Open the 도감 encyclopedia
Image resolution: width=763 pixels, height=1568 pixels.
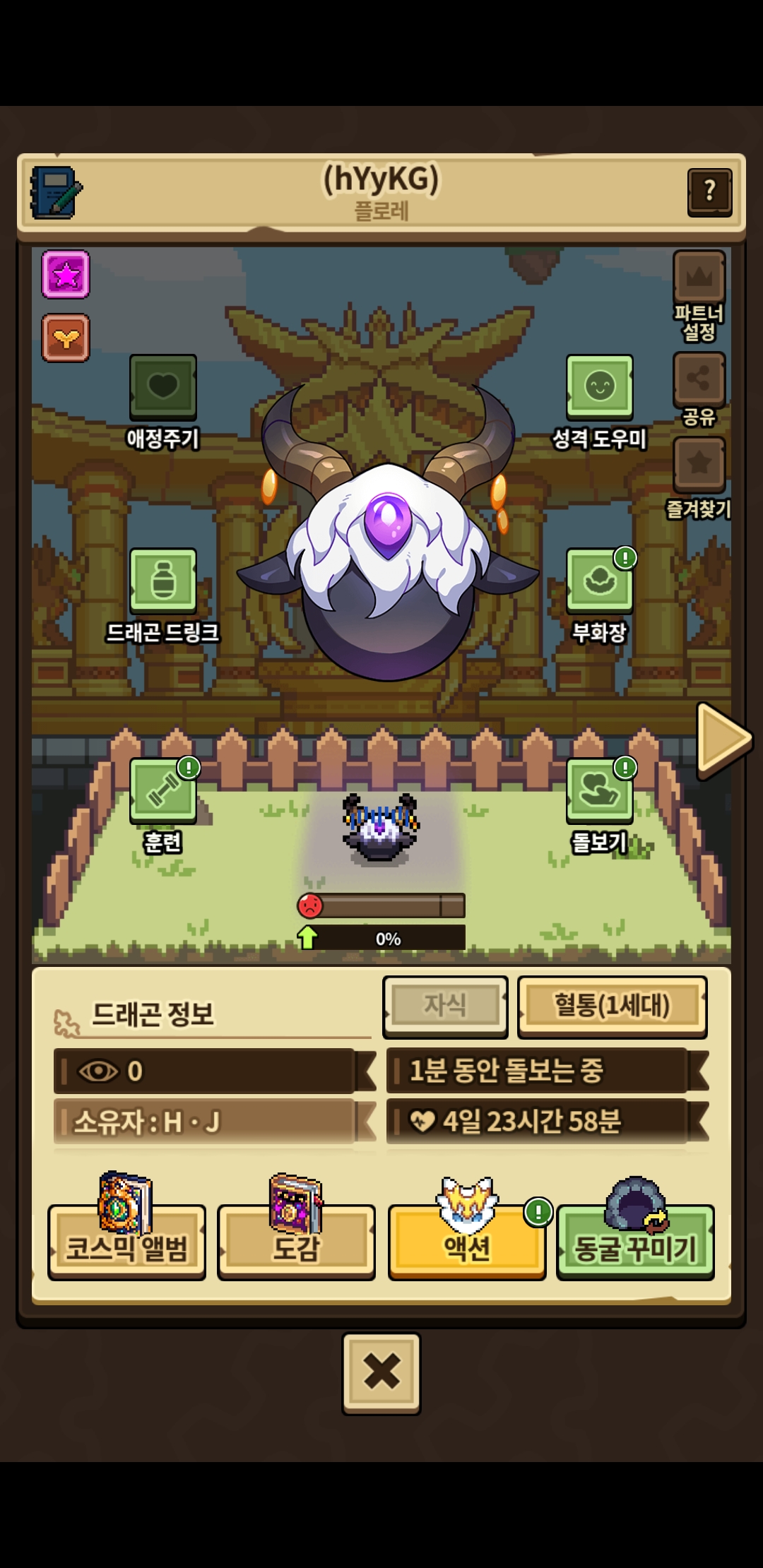296,1245
